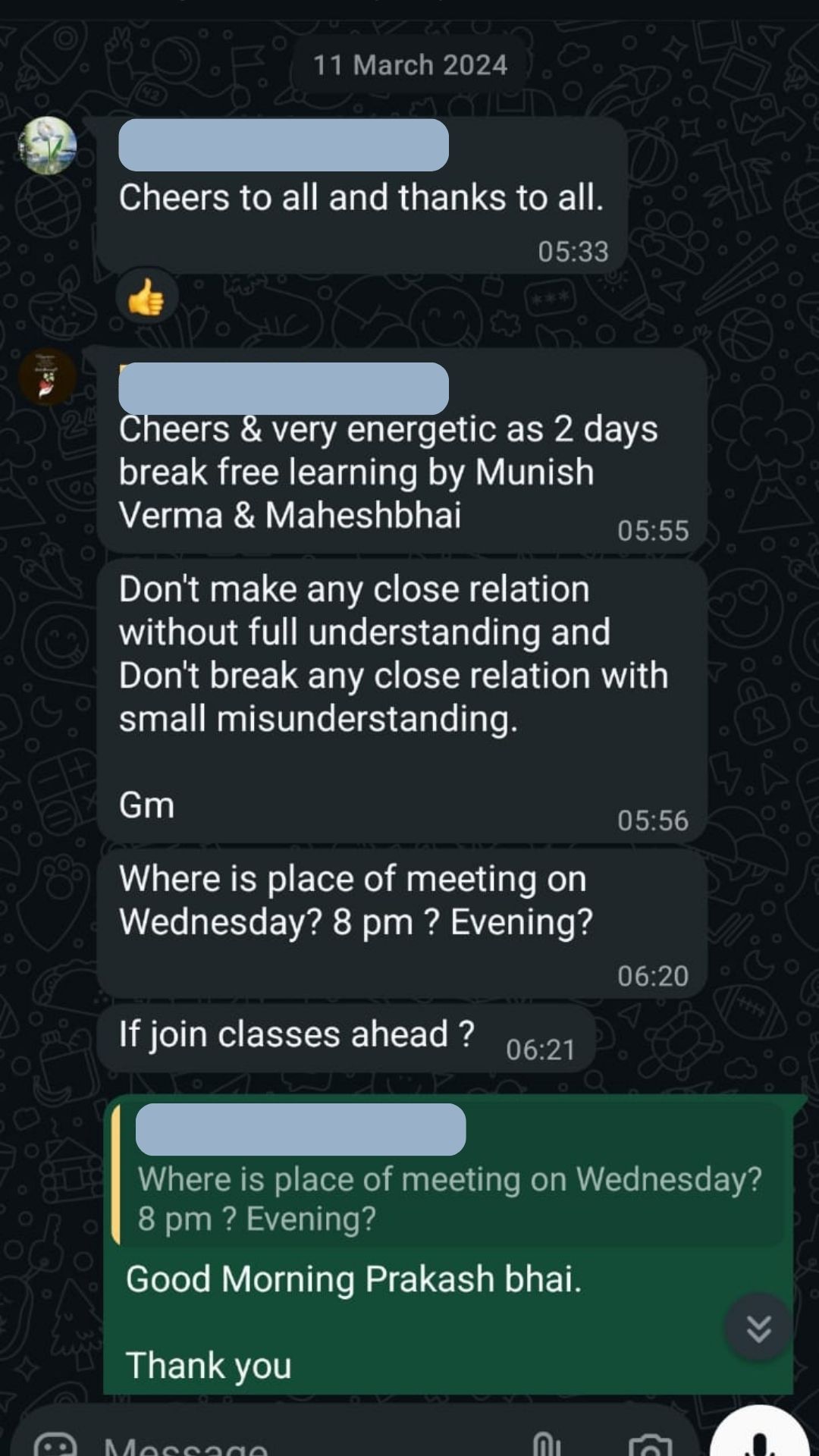View profile photo of Cheers to all sender

click(x=47, y=146)
